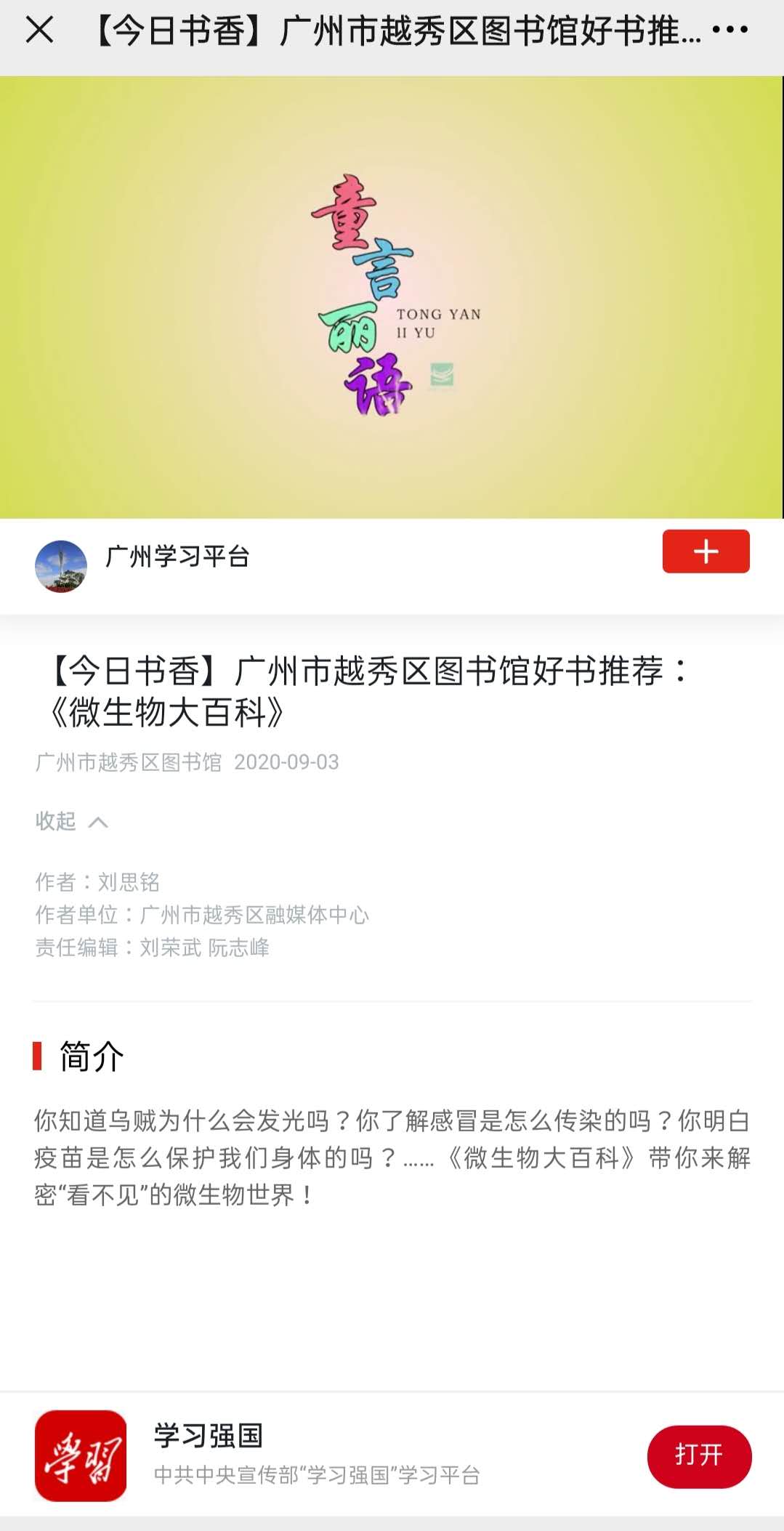
Task: Tap 打开 to open 学习强国 app
Action: pos(698,1456)
